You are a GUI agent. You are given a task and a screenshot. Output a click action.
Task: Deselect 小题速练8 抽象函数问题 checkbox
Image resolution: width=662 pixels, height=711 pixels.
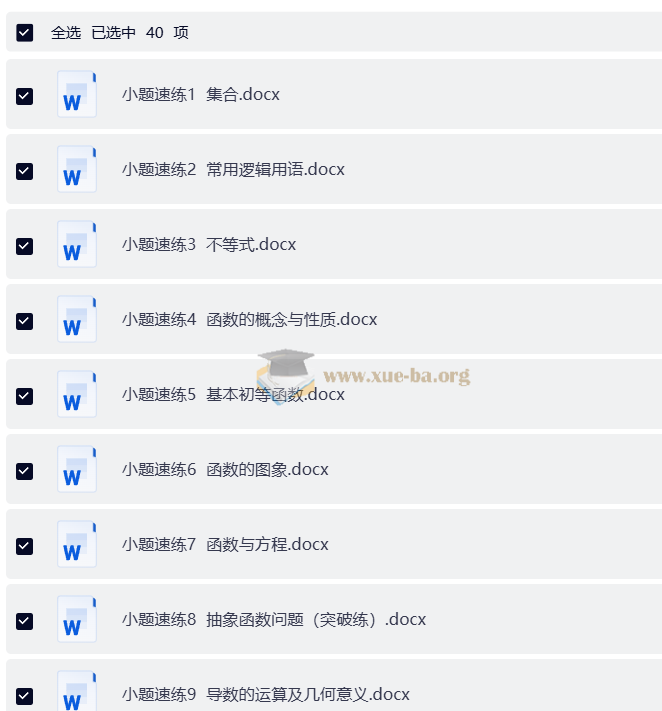25,621
